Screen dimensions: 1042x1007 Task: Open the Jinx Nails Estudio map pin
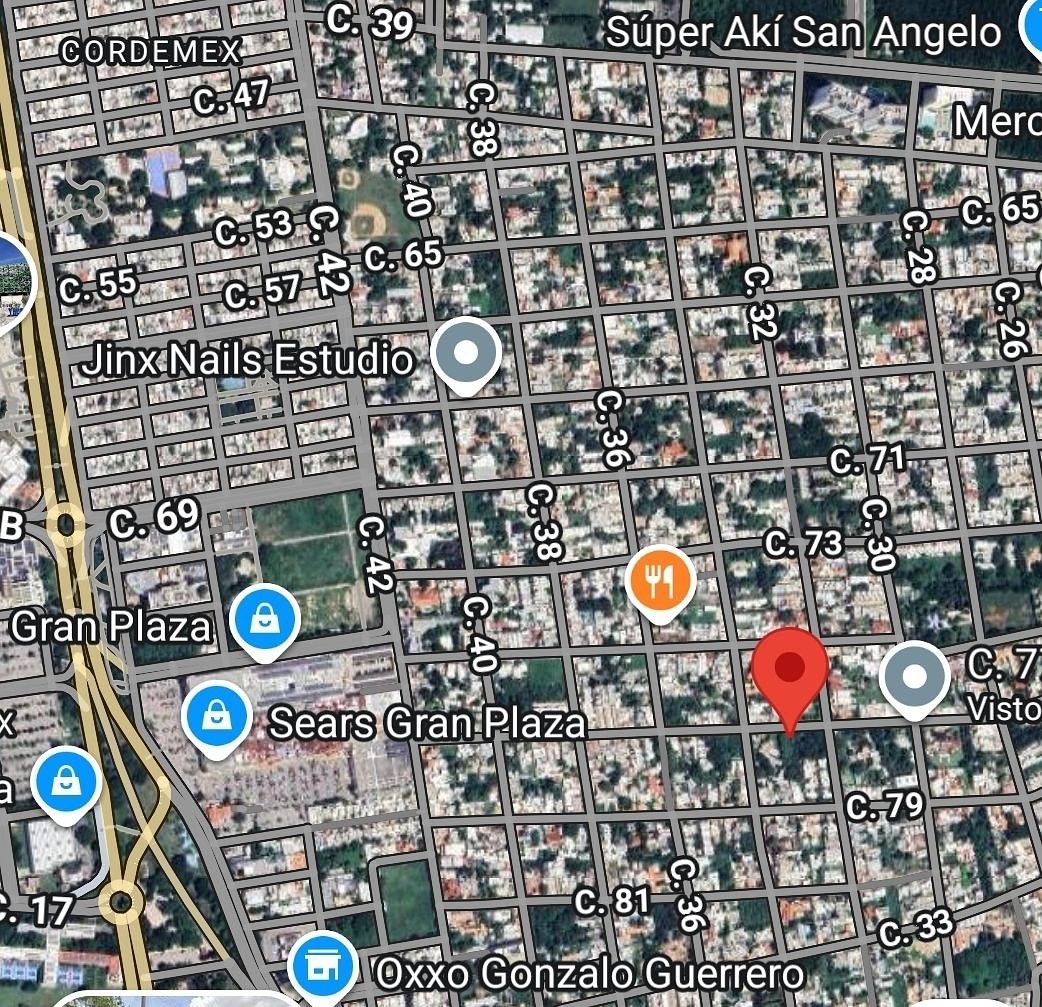pyautogui.click(x=466, y=354)
